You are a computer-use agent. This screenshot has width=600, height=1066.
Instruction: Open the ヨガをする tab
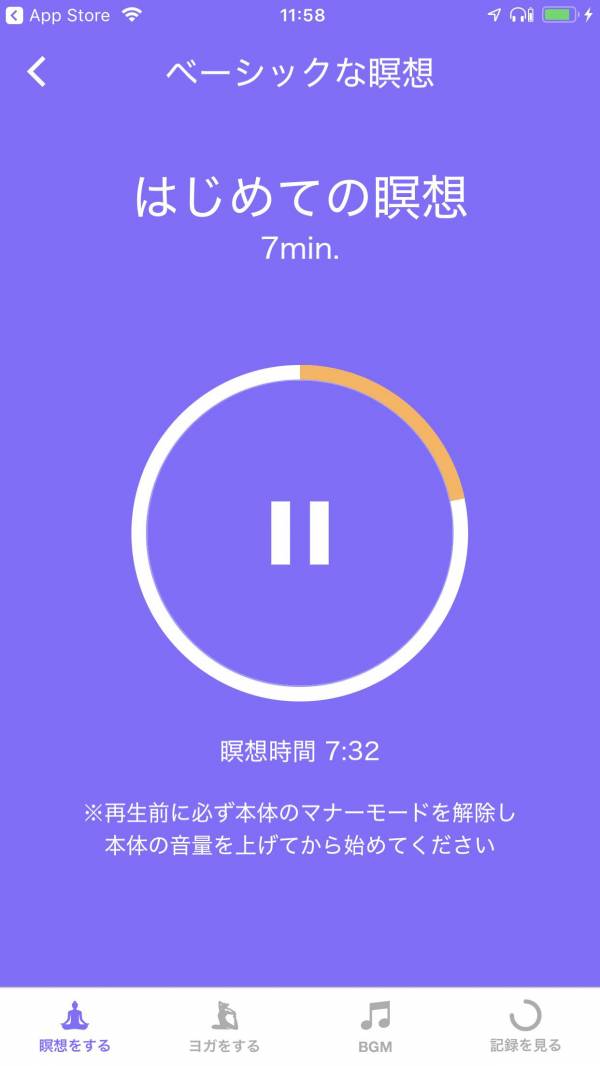(224, 1027)
